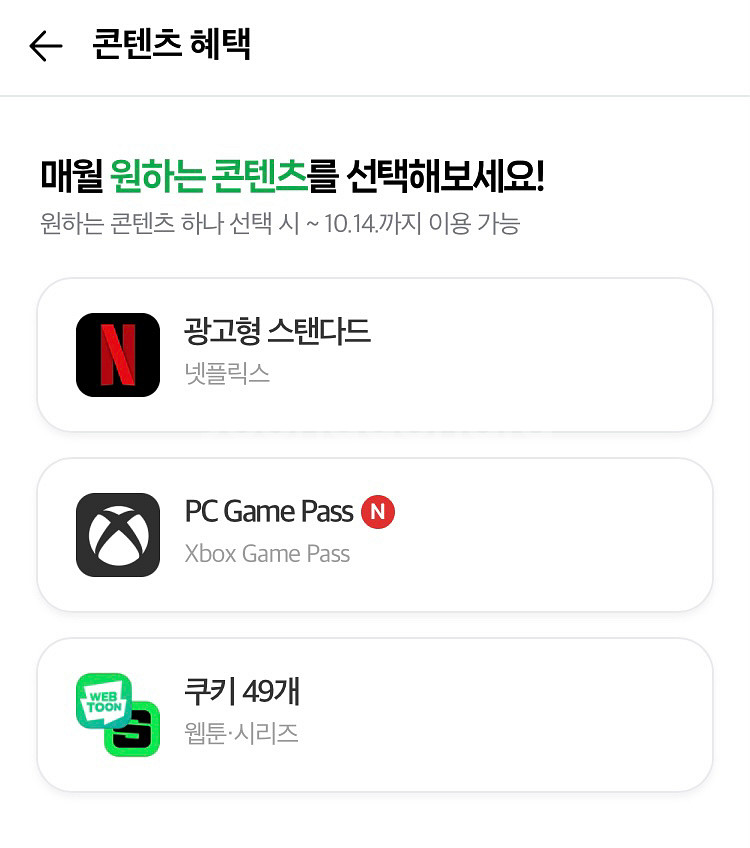Image resolution: width=750 pixels, height=848 pixels.
Task: Choose the PC Game Pass option
Action: (374, 535)
